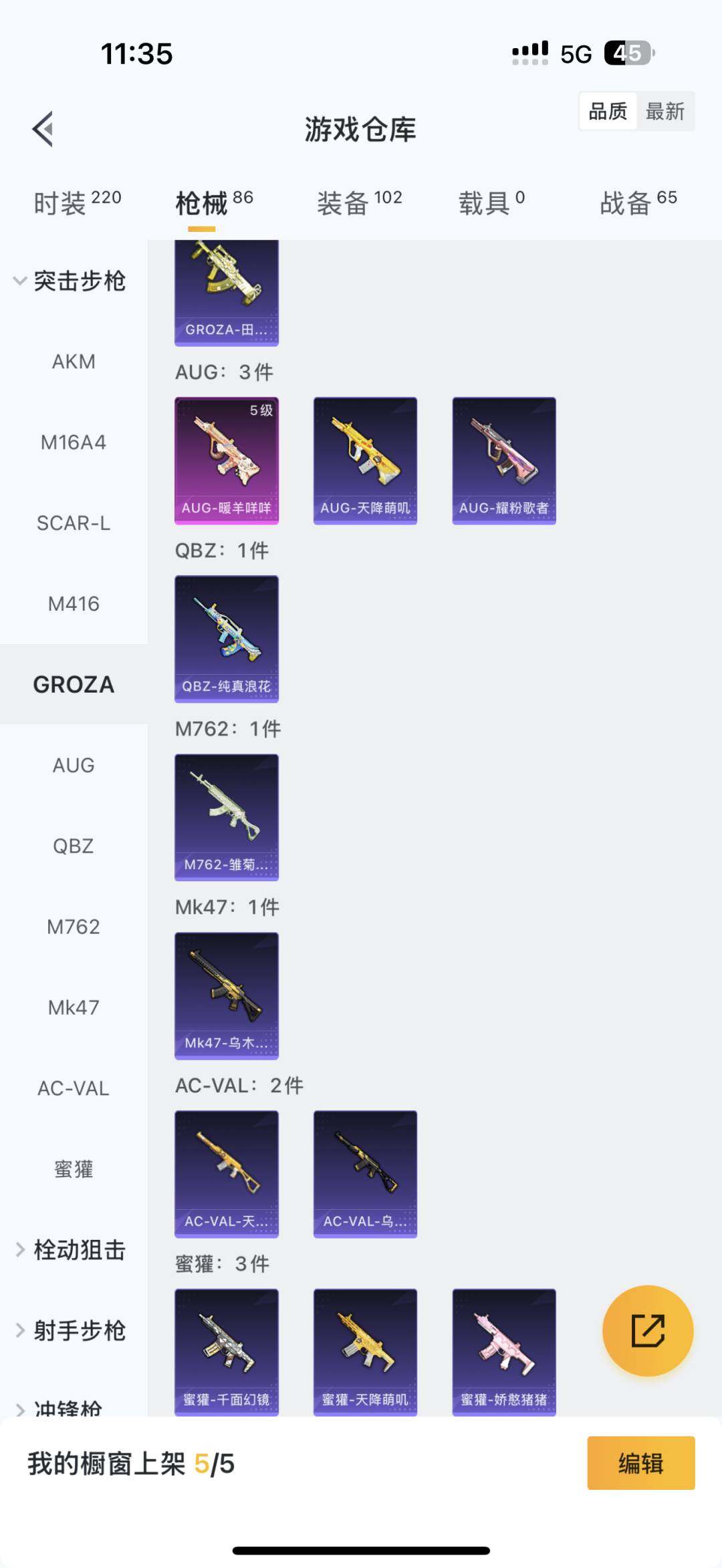Switch to the 装备 tab
Screen dimensions: 722x1568
point(359,202)
